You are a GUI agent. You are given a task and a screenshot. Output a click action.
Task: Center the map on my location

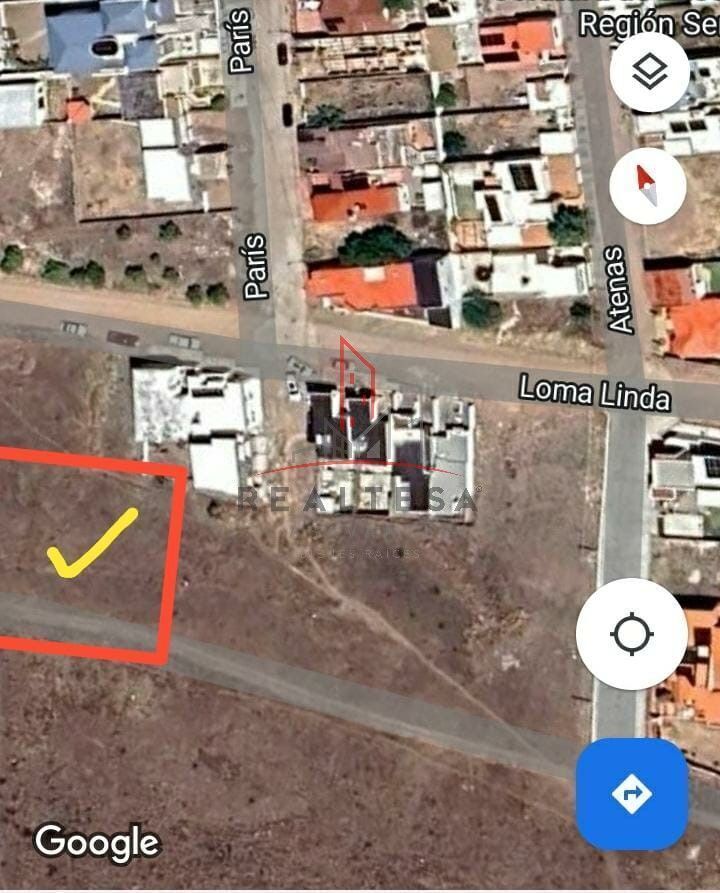631,633
